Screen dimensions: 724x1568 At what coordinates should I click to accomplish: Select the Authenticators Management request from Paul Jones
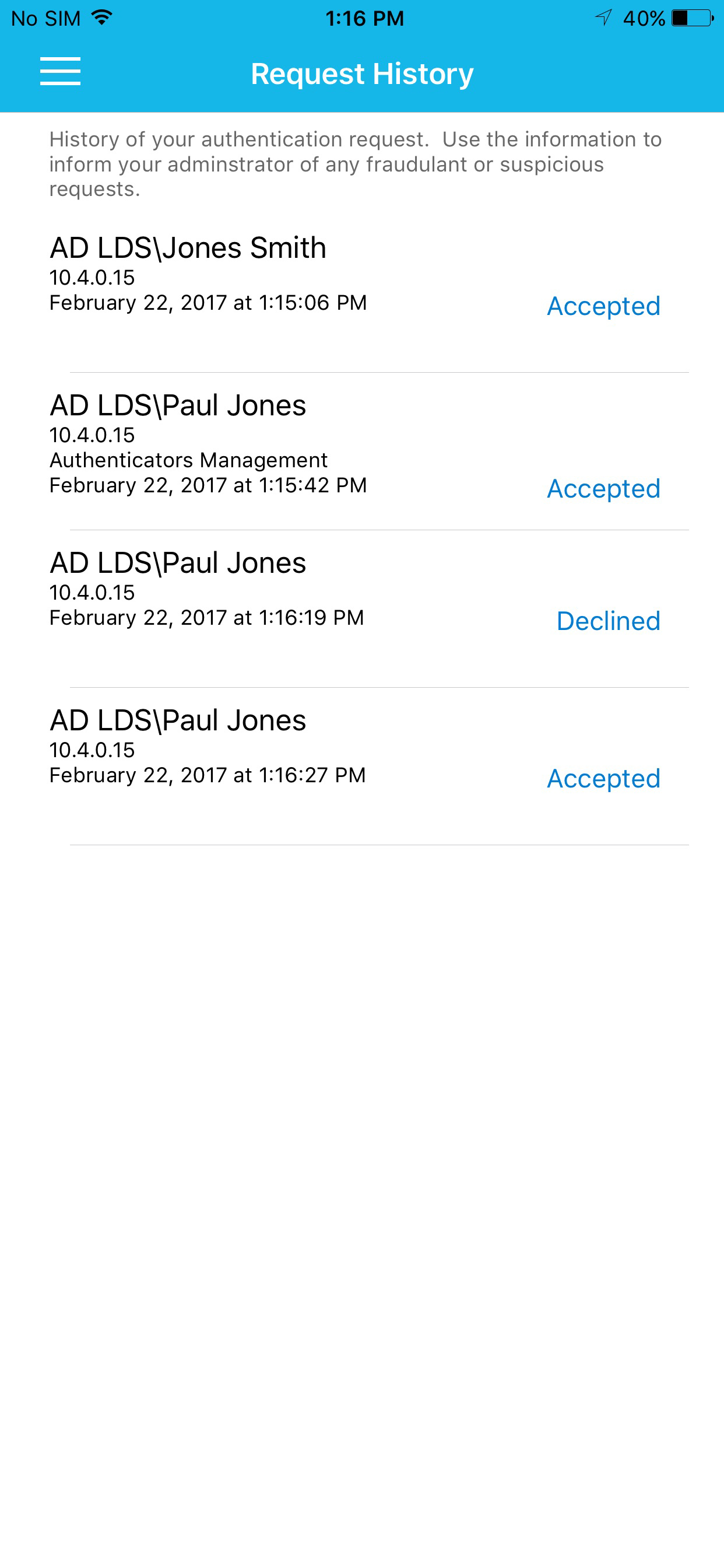[x=362, y=452]
